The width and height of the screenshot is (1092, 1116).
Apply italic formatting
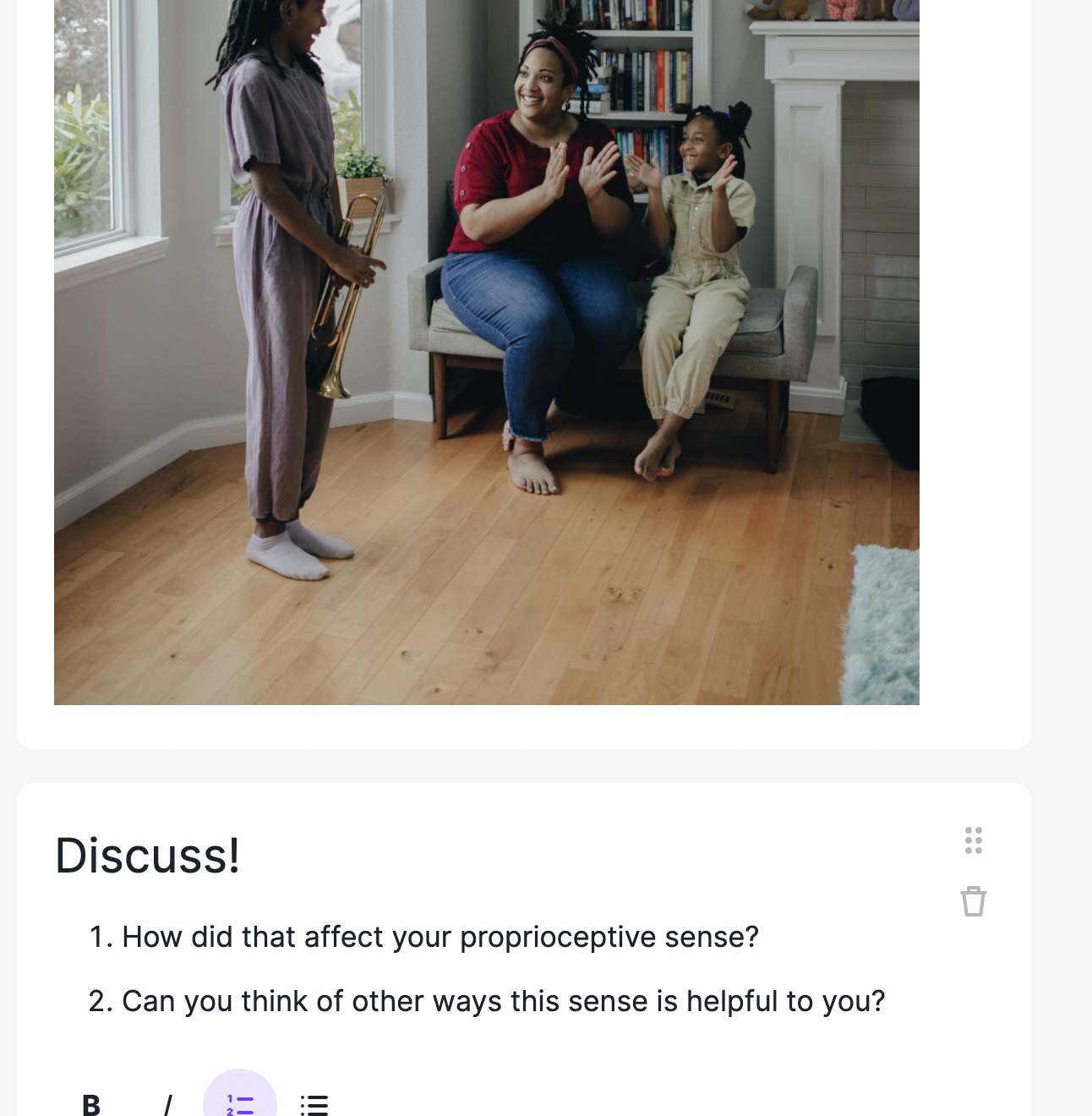pos(167,1104)
